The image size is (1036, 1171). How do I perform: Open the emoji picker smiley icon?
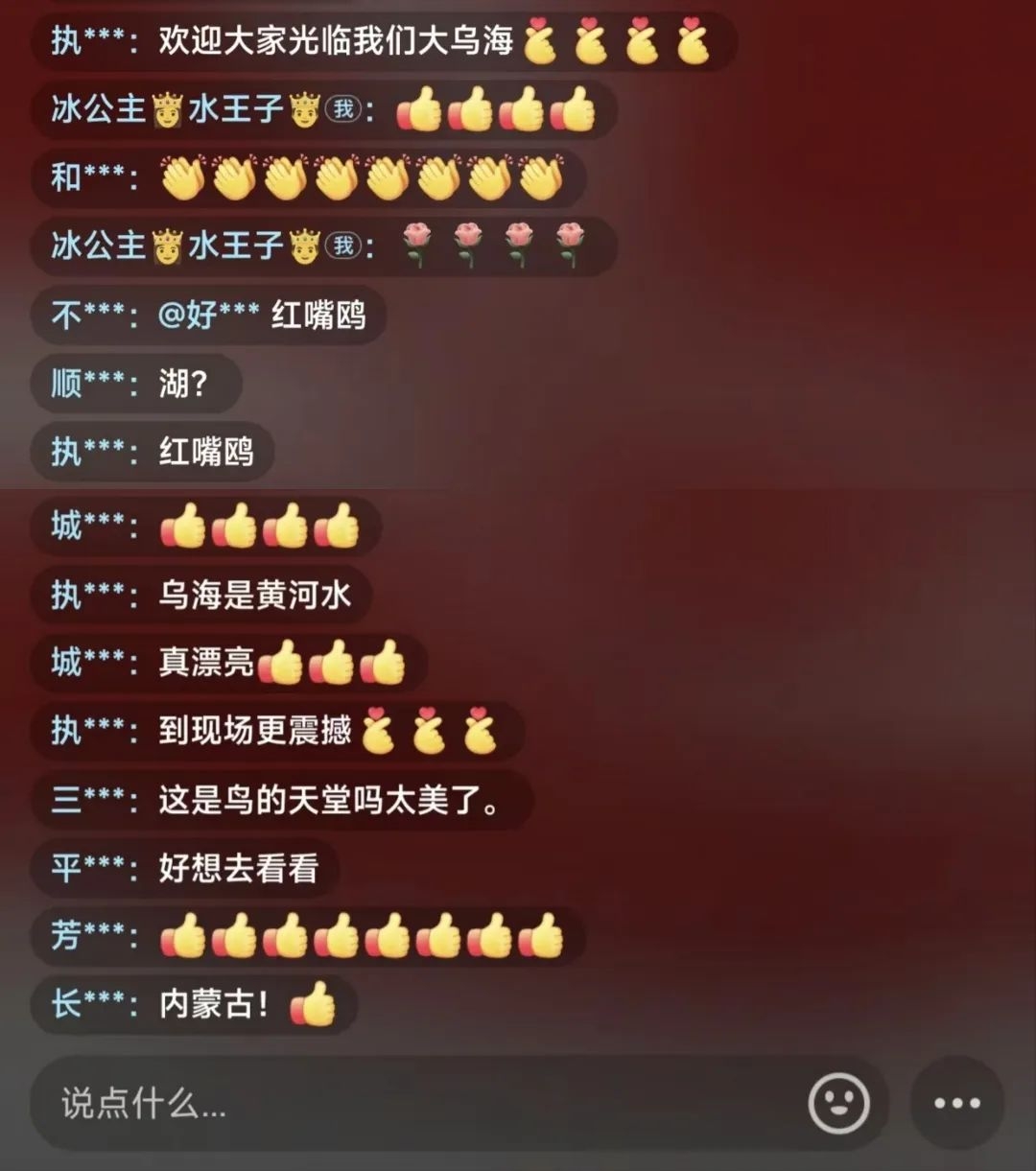pos(838,1103)
